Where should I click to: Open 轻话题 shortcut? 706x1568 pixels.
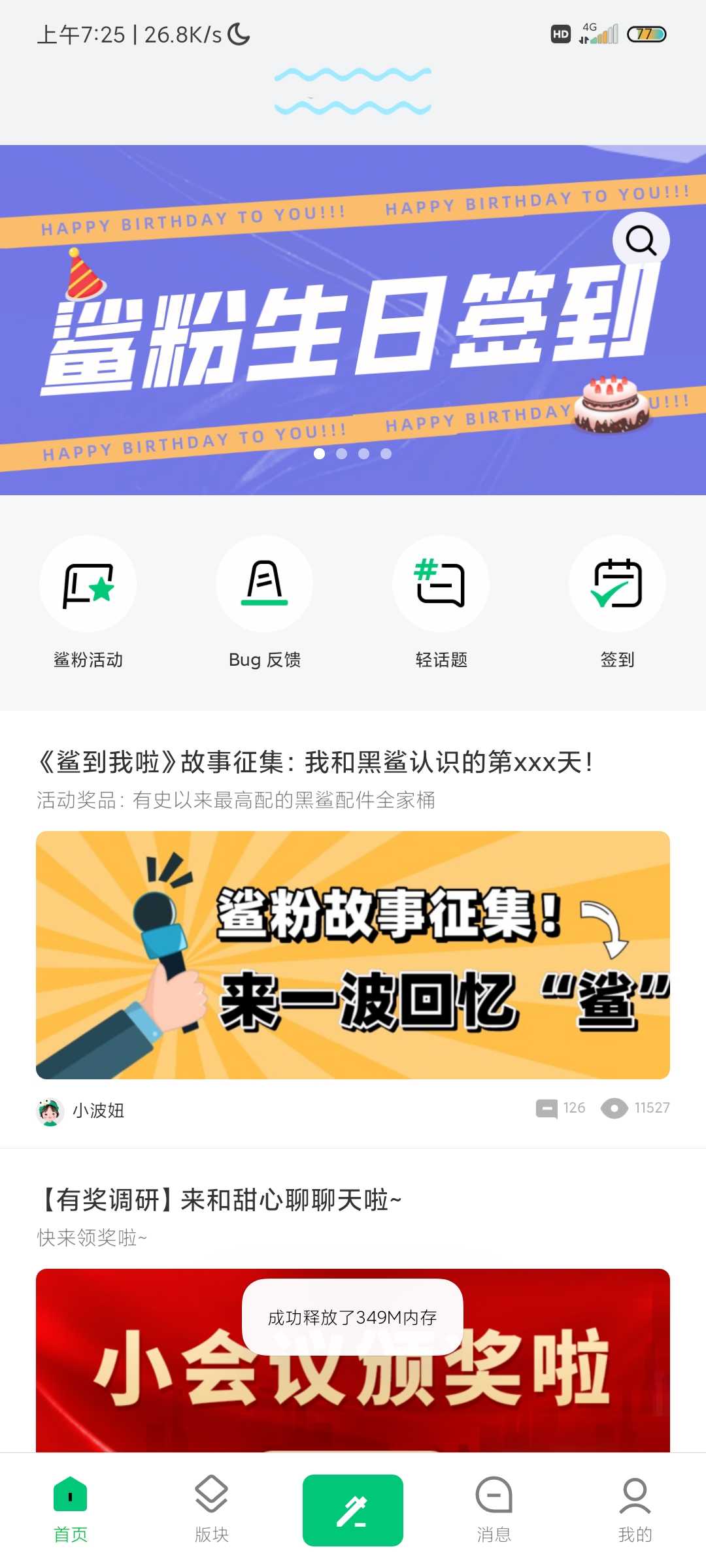click(x=441, y=602)
